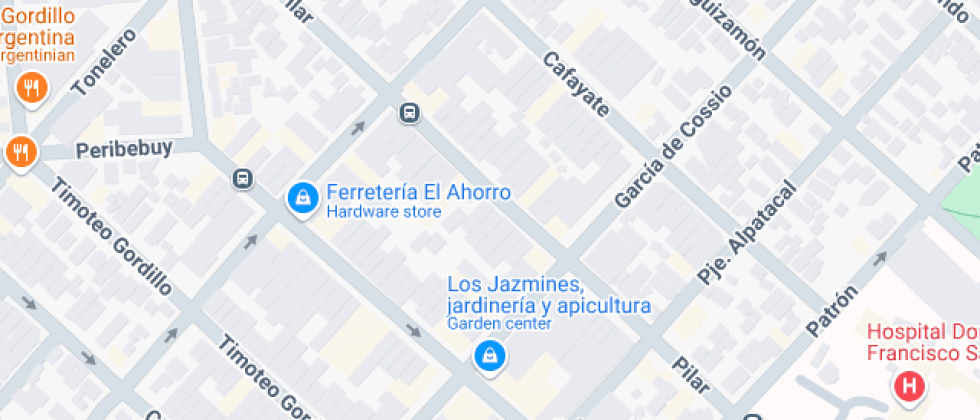Tap the bus stop near Cafayate street
Screen dimensions: 980x420
(409, 112)
